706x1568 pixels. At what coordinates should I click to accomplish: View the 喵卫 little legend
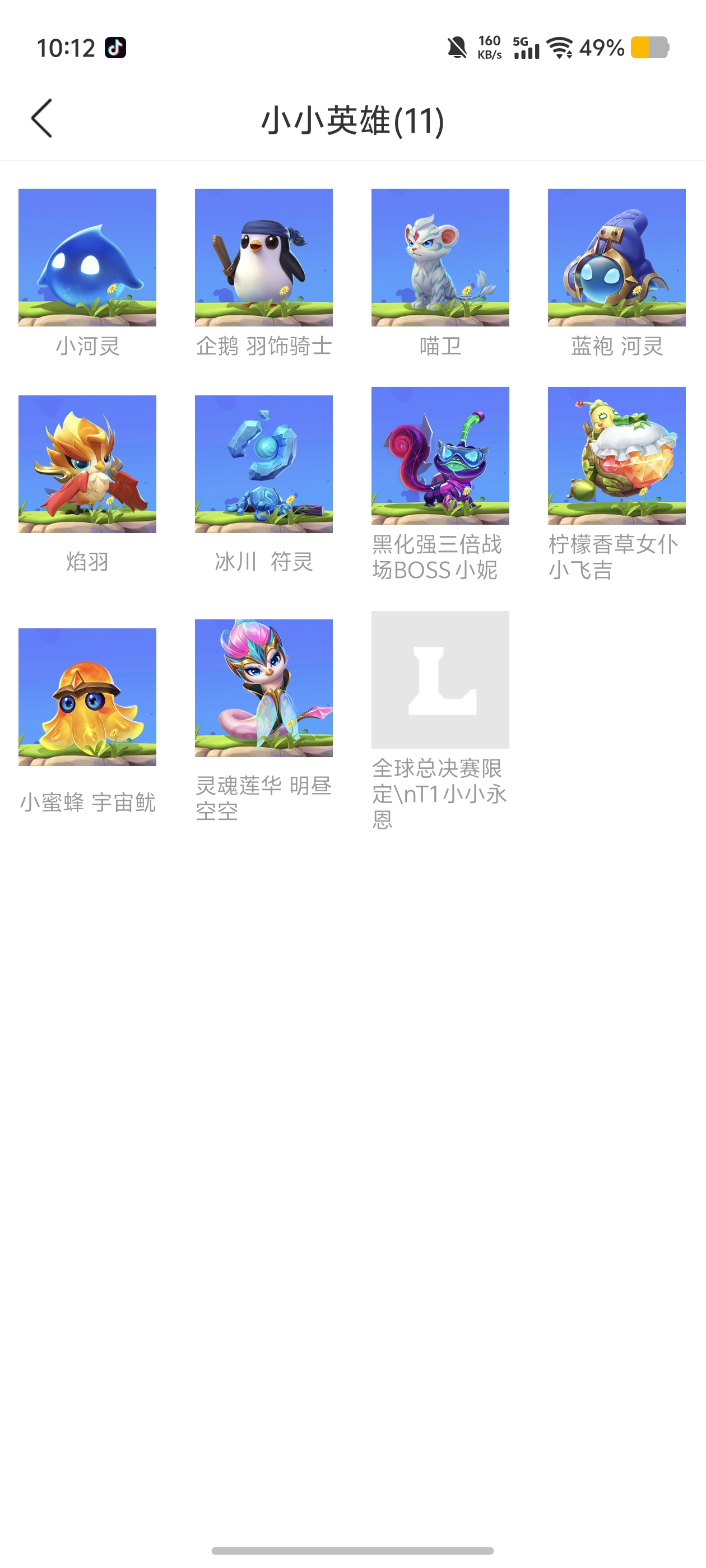pos(440,258)
